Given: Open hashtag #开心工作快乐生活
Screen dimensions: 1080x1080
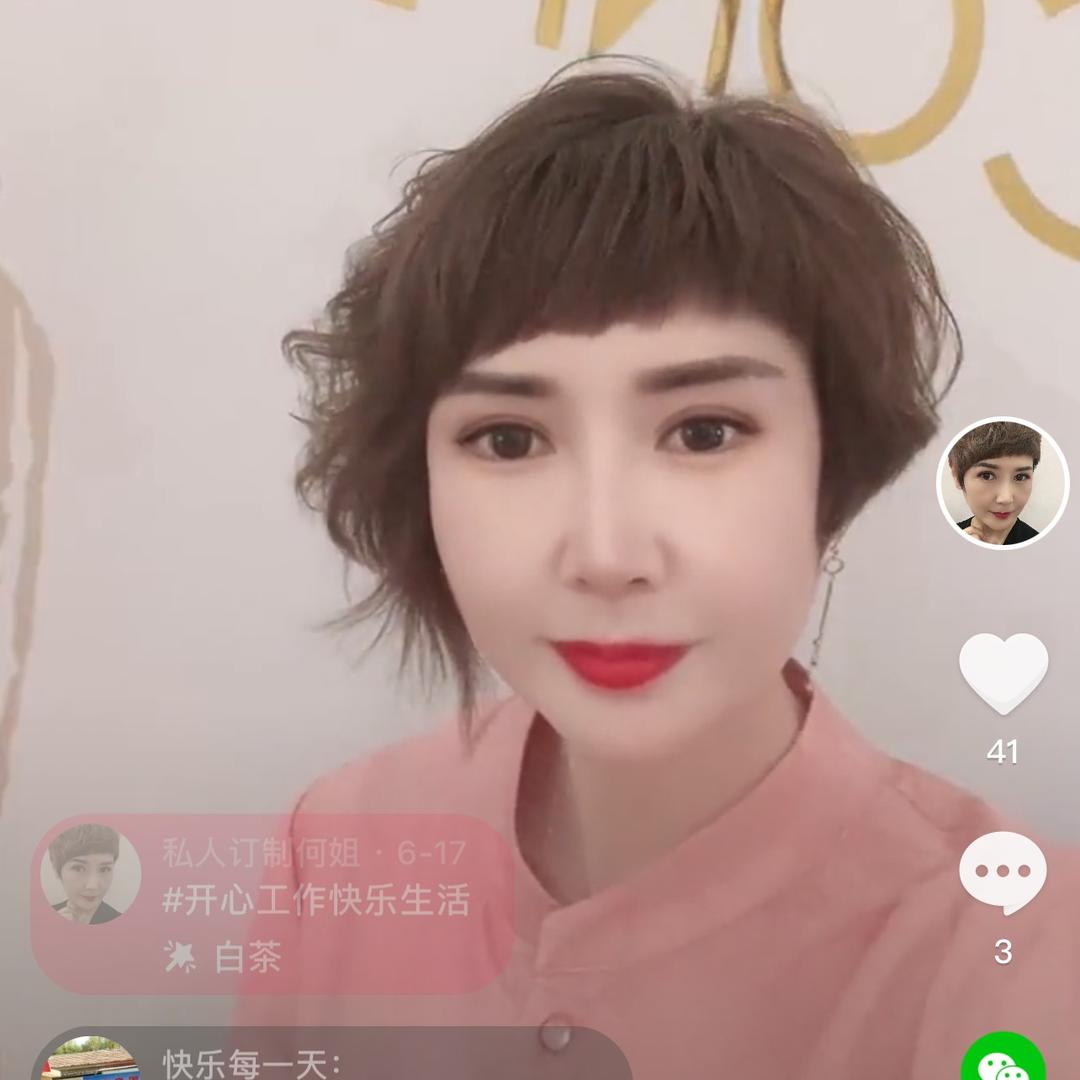Looking at the screenshot, I should (x=316, y=900).
